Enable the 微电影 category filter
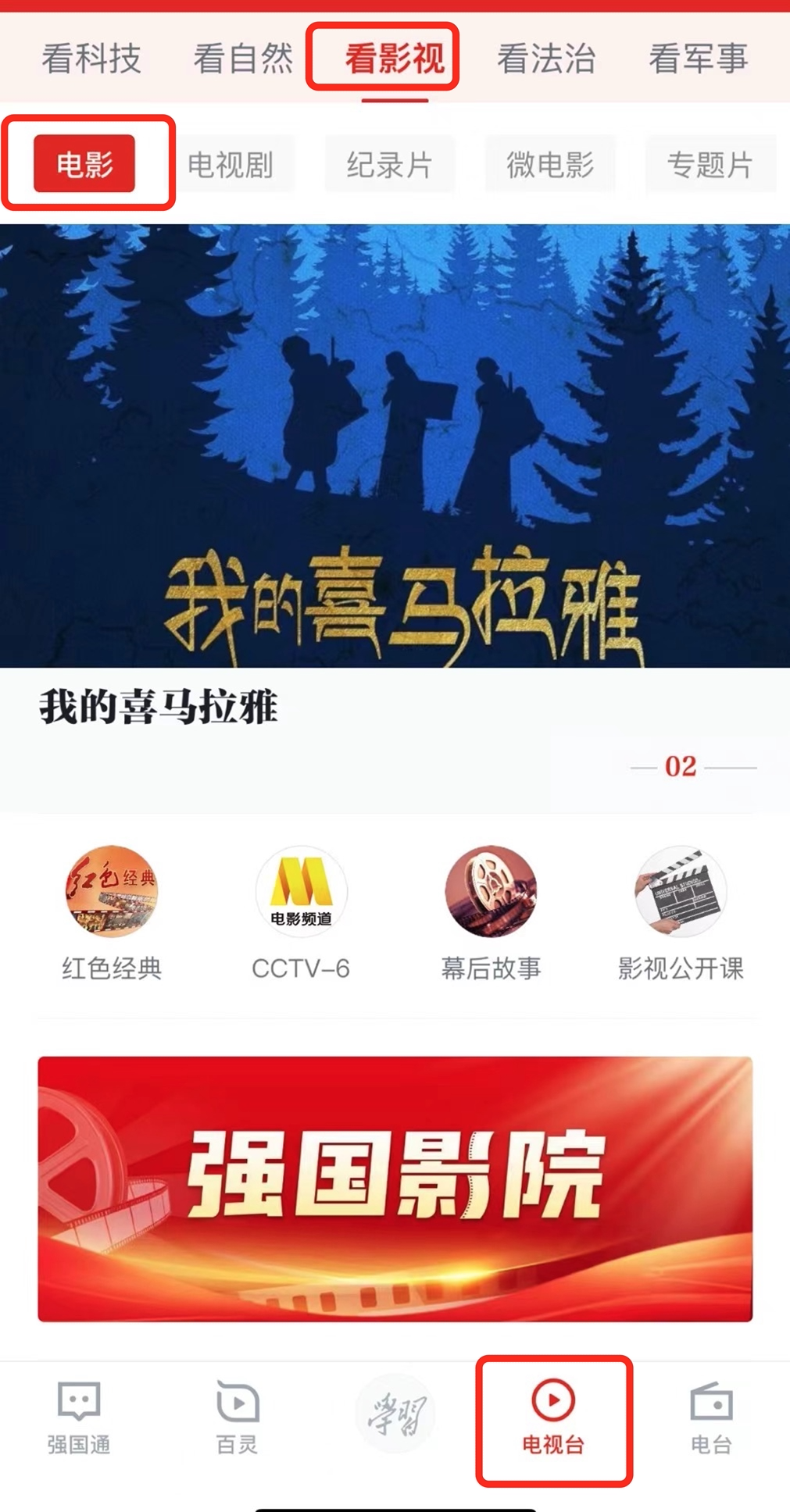The height and width of the screenshot is (1512, 790). point(549,163)
